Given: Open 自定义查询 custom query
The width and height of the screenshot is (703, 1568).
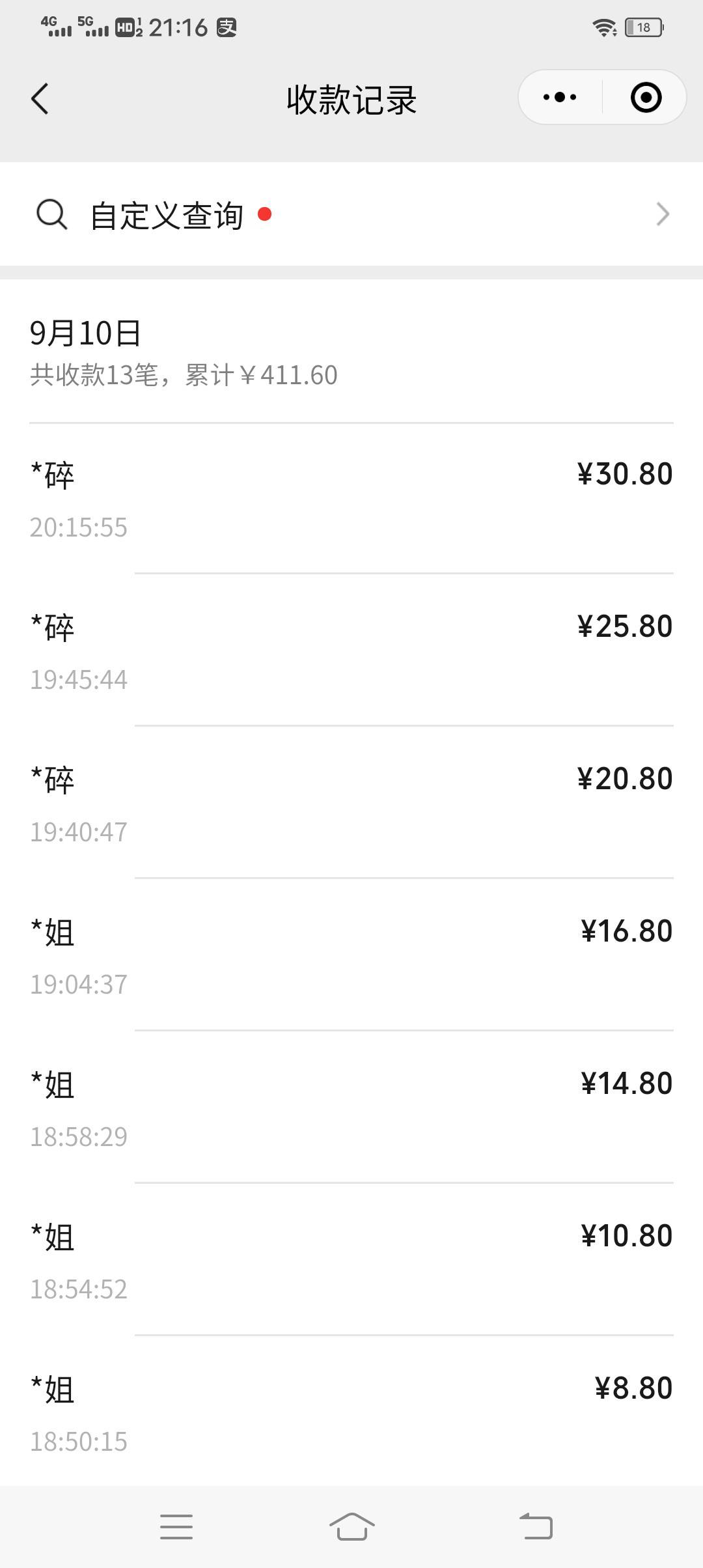Looking at the screenshot, I should coord(351,214).
